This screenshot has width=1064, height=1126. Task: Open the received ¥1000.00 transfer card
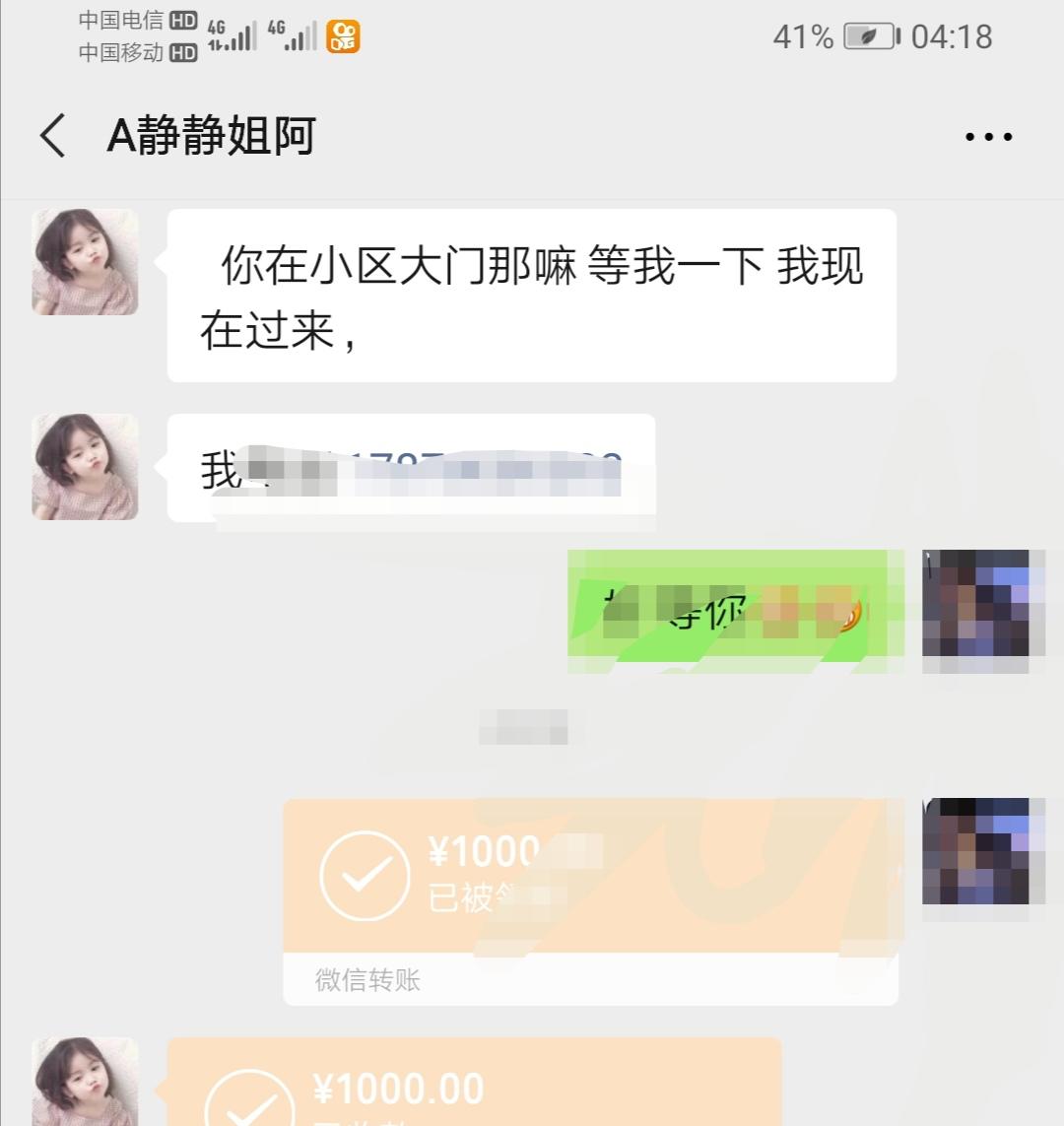pyautogui.click(x=474, y=1084)
